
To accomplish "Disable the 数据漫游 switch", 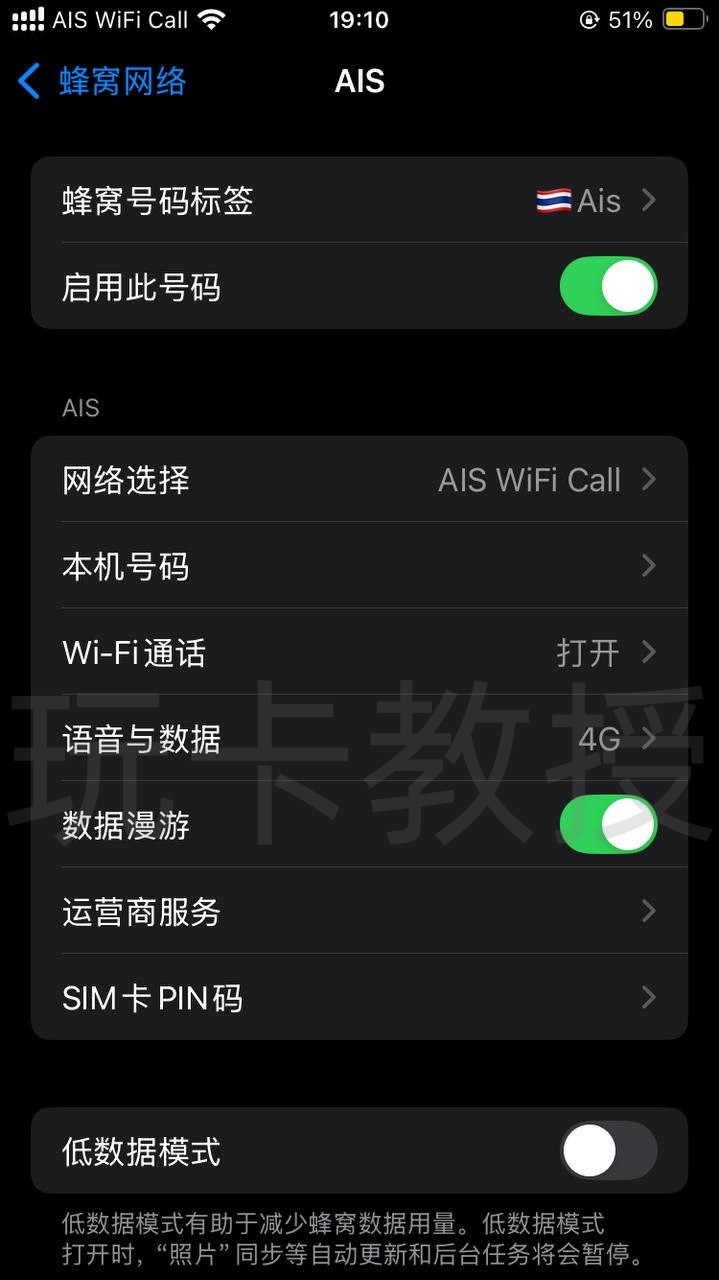I will (607, 826).
